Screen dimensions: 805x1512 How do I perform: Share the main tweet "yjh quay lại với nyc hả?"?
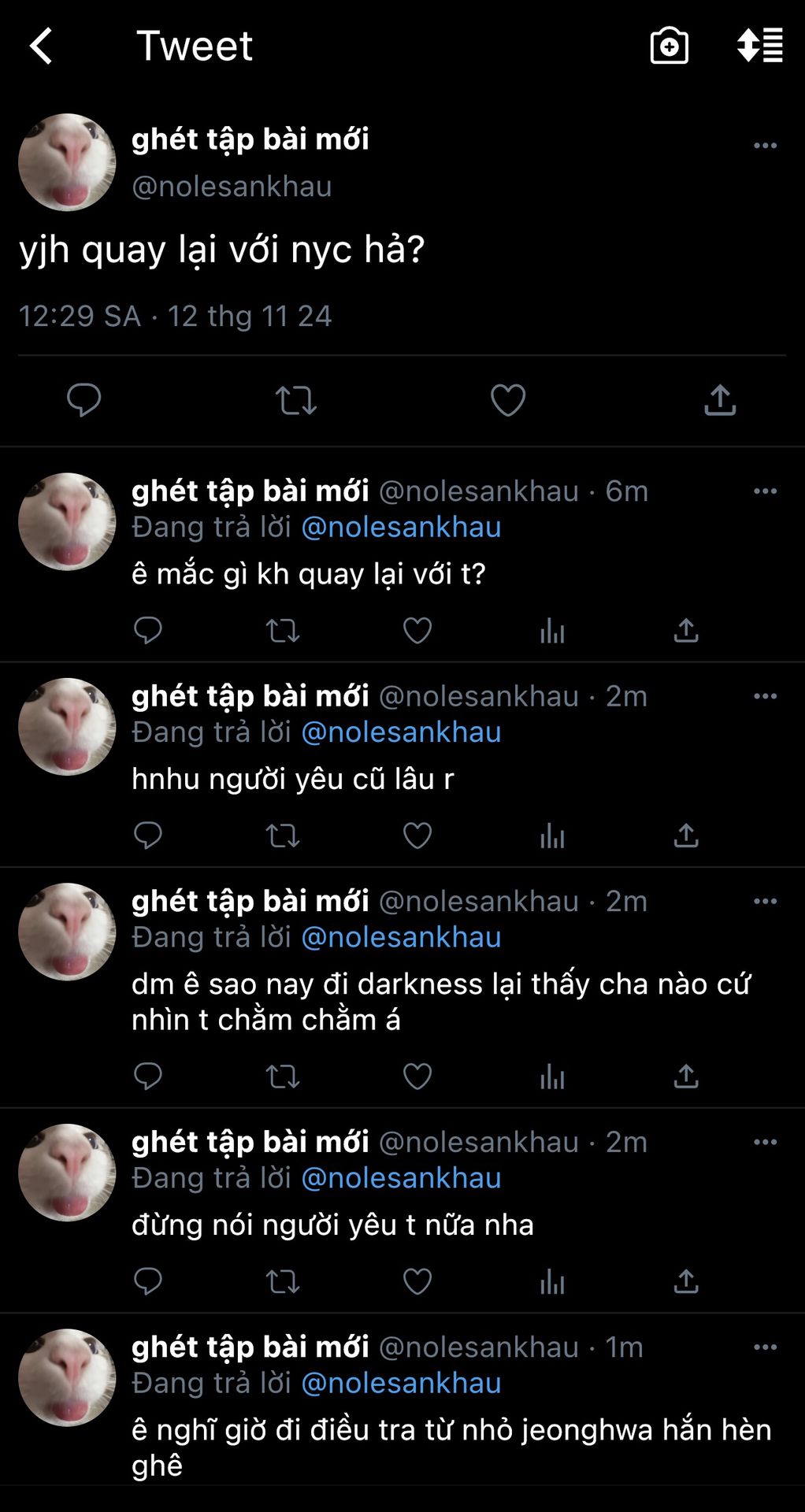click(720, 399)
